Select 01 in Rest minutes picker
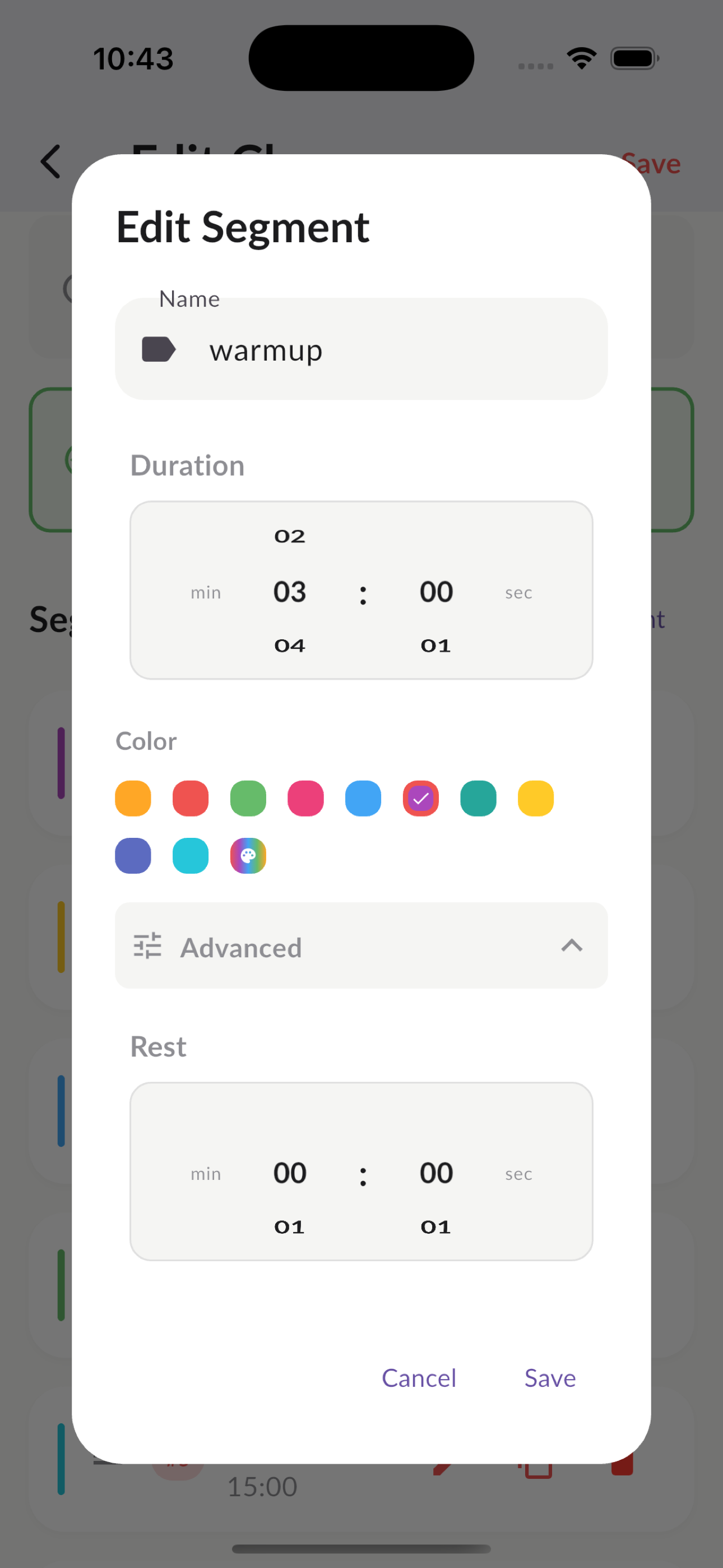 tap(289, 1226)
